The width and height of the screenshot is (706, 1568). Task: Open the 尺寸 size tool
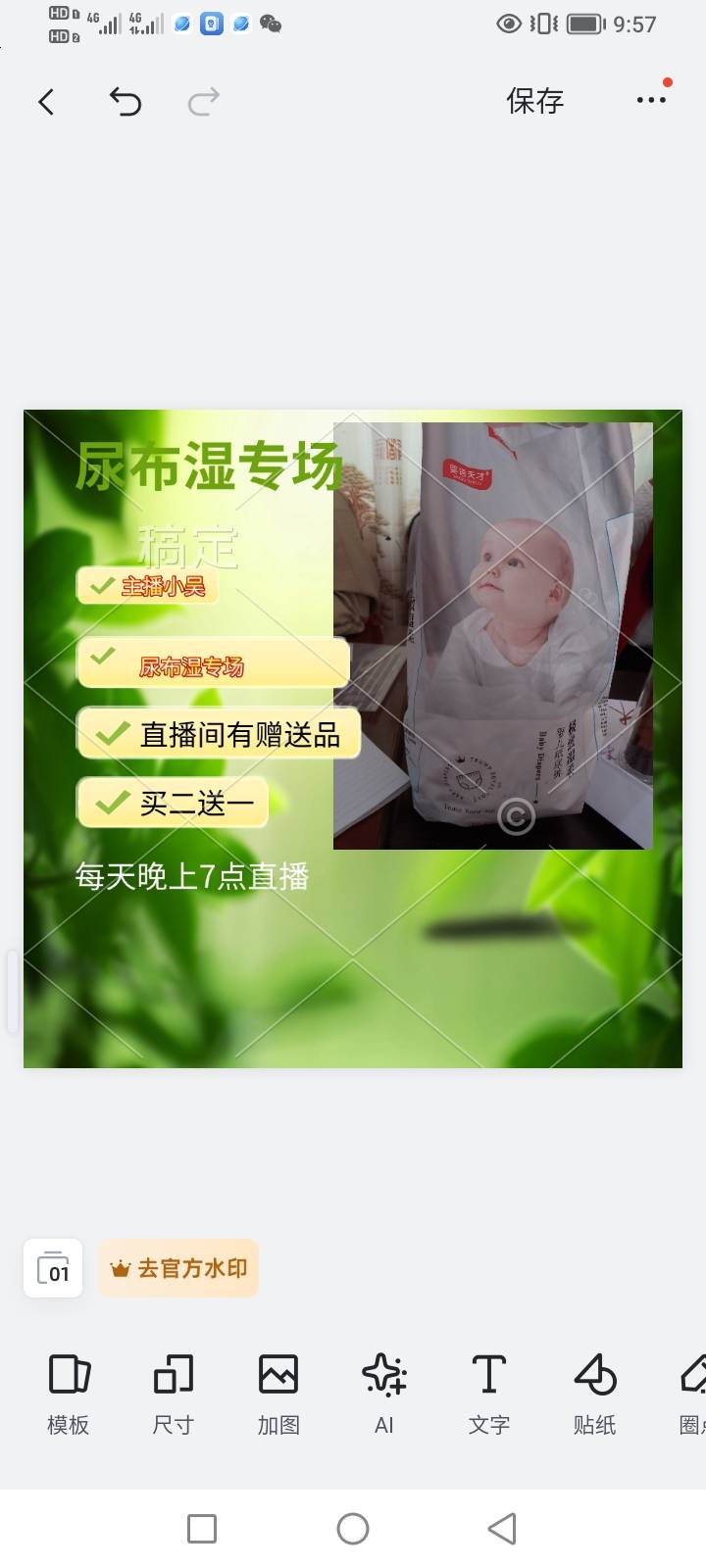click(x=174, y=1394)
